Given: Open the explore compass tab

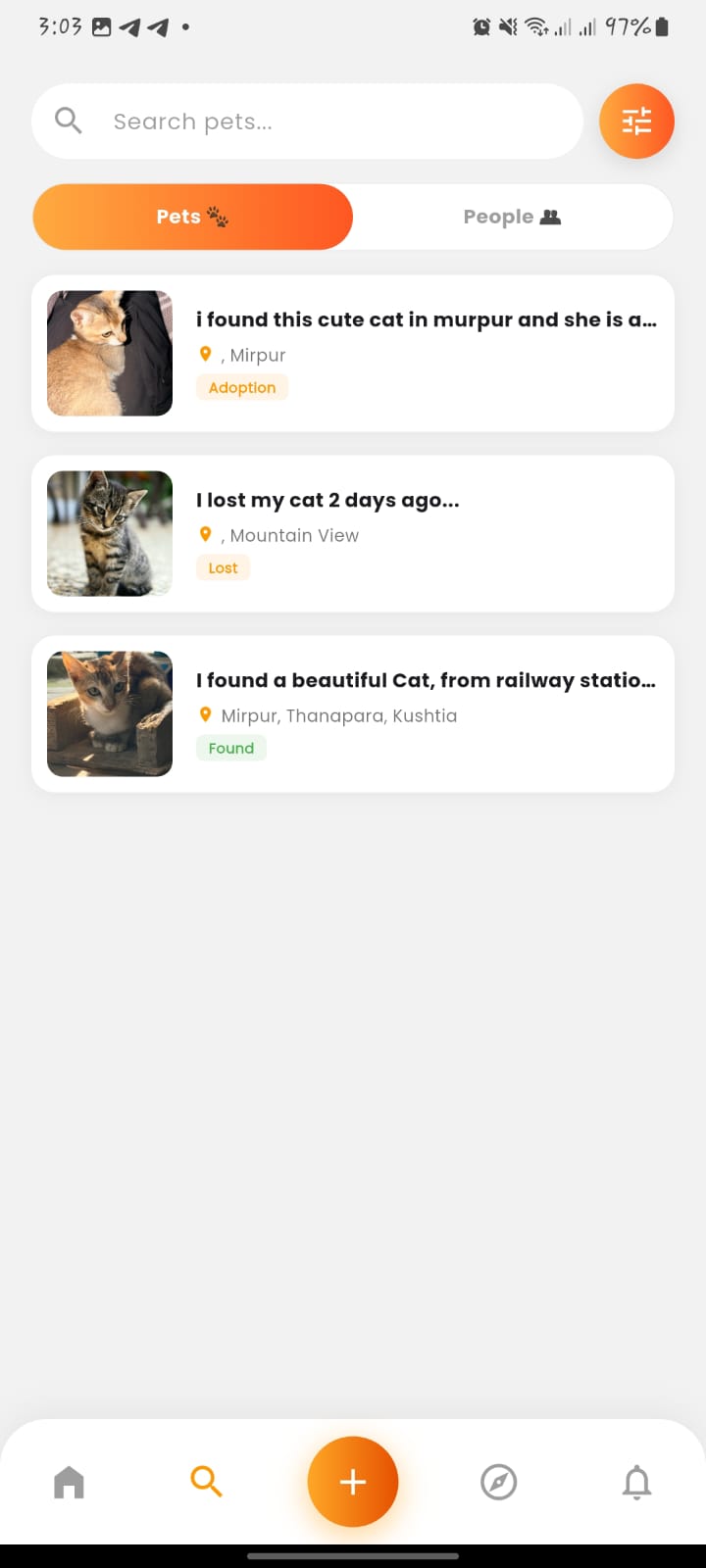Looking at the screenshot, I should [x=499, y=1482].
